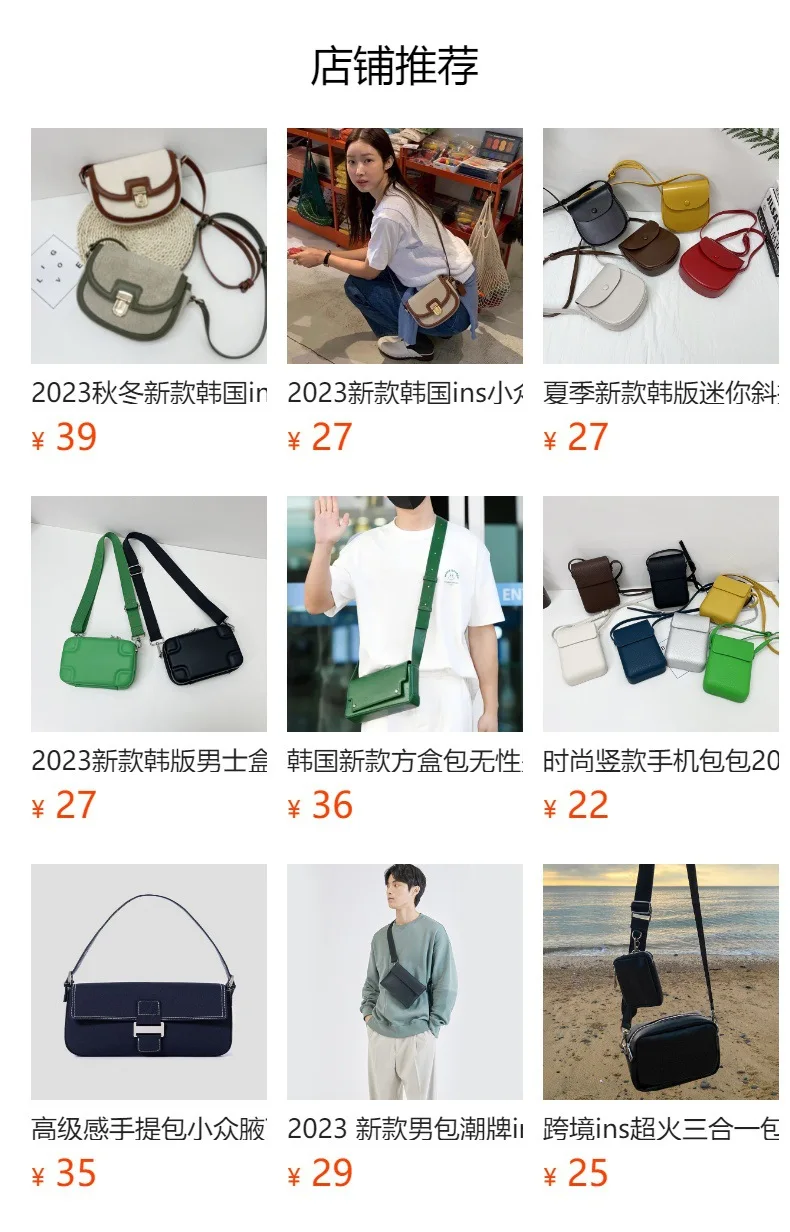
Task: Open the 跨境ins超火三合一包 product at ¥25
Action: pyautogui.click(x=660, y=982)
